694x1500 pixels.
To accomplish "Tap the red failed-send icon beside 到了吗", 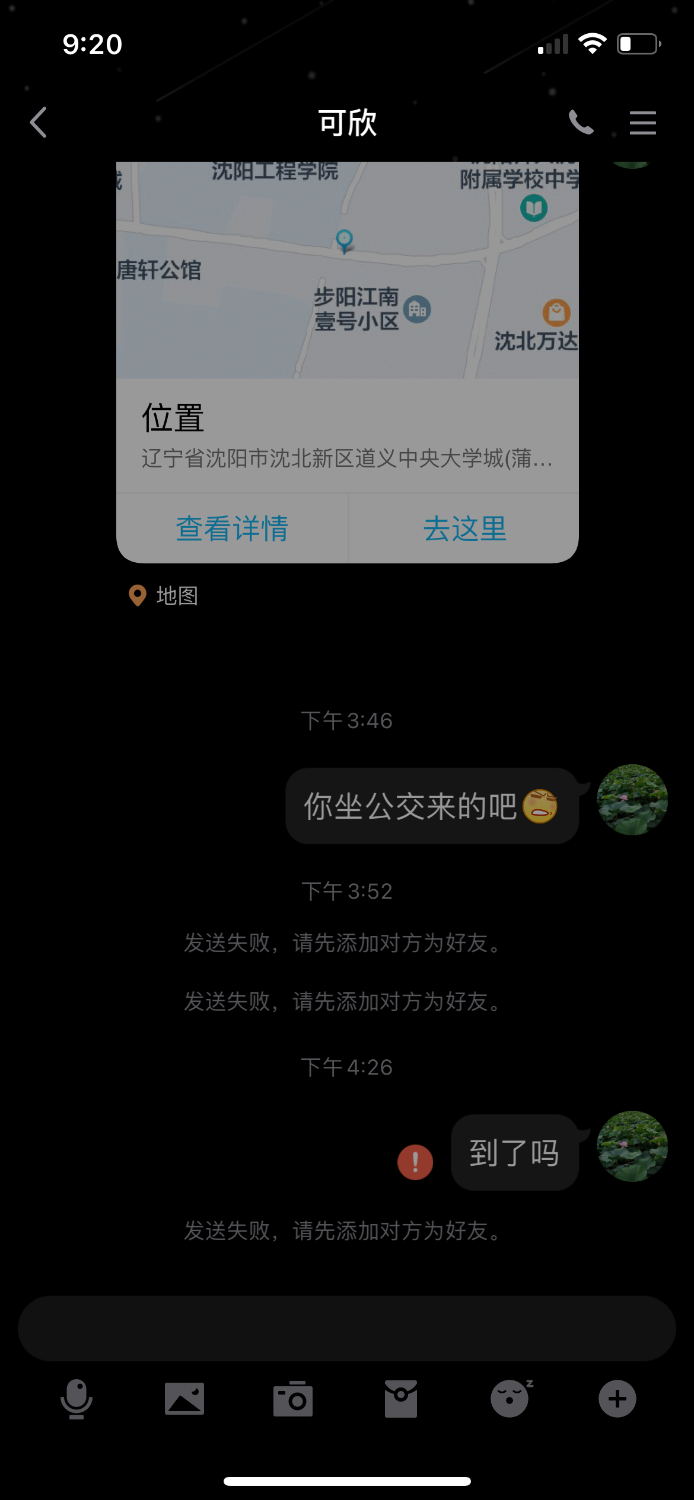I will coord(415,1162).
